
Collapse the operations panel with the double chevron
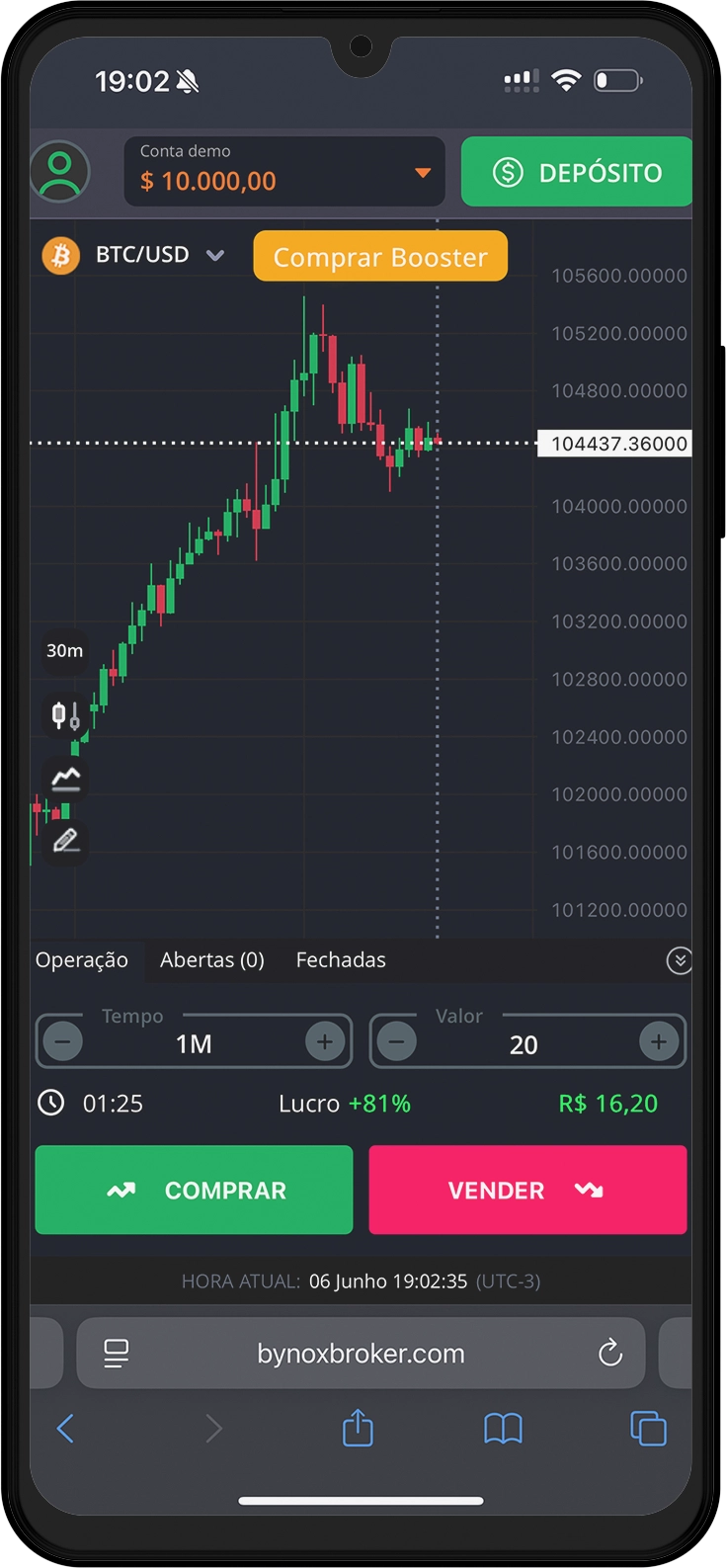point(679,959)
